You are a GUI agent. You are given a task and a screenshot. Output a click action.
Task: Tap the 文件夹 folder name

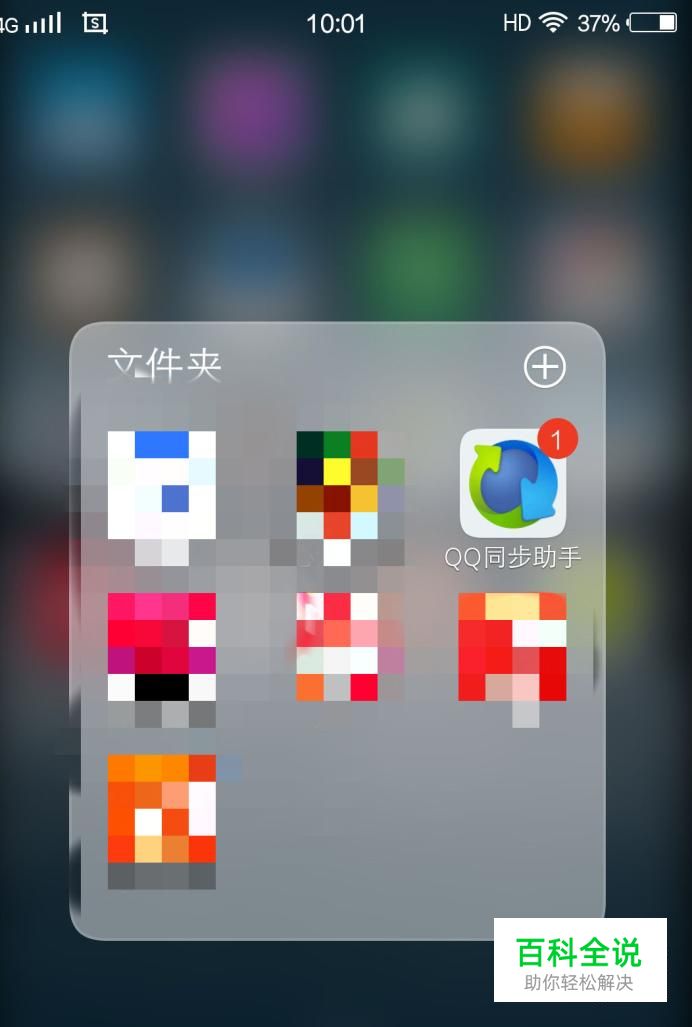point(164,365)
